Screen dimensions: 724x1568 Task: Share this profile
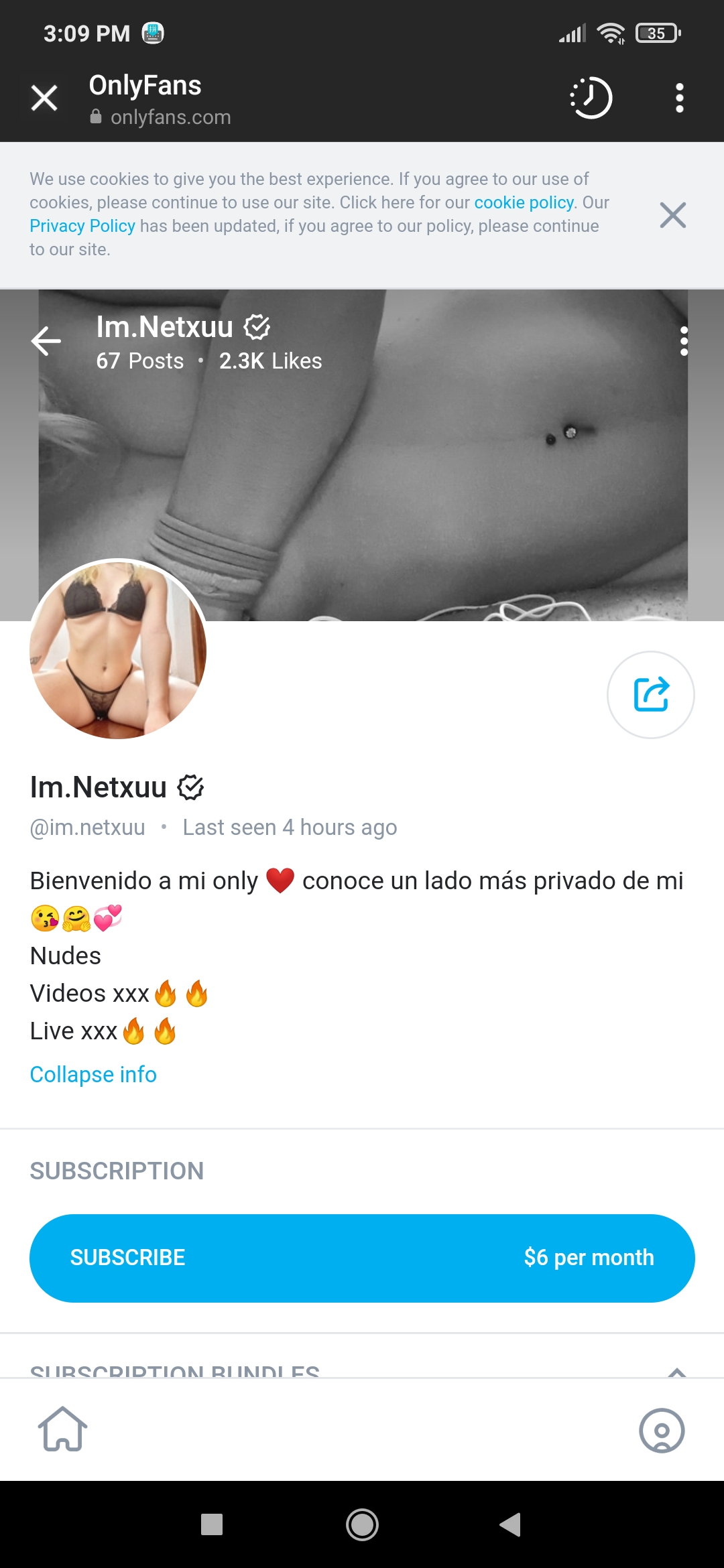point(650,694)
